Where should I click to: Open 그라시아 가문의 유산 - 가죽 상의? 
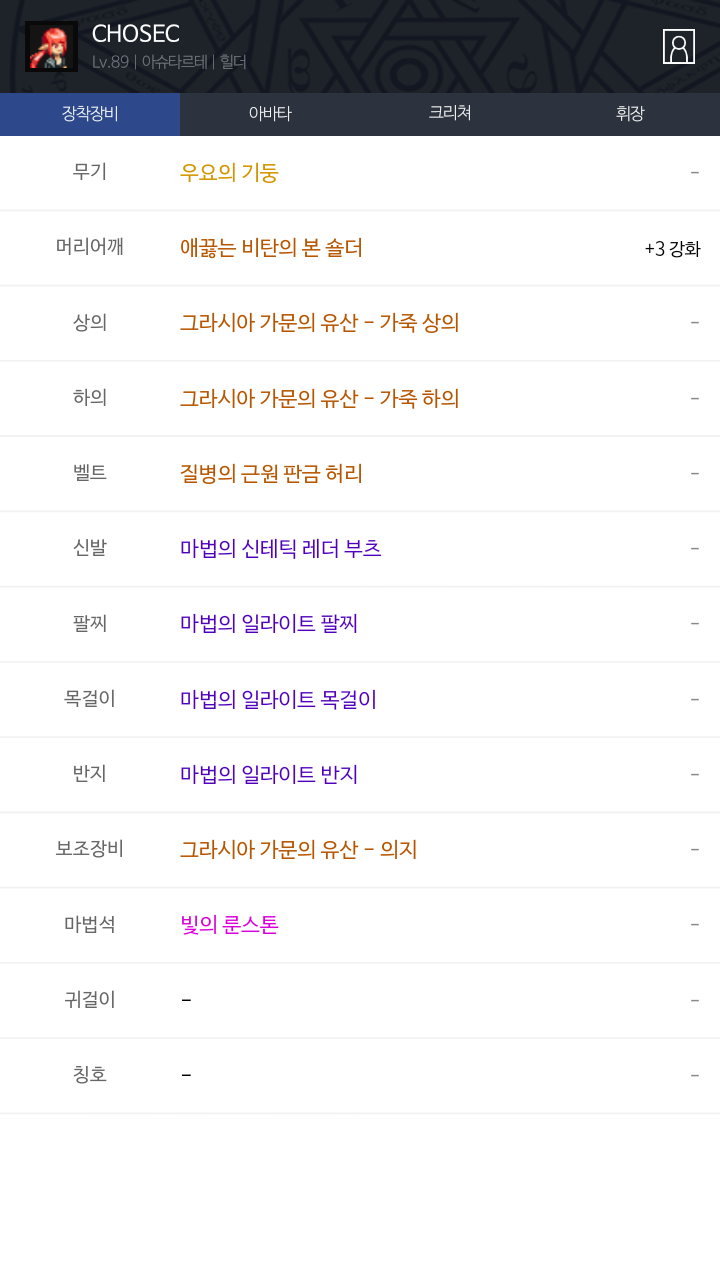click(x=319, y=322)
